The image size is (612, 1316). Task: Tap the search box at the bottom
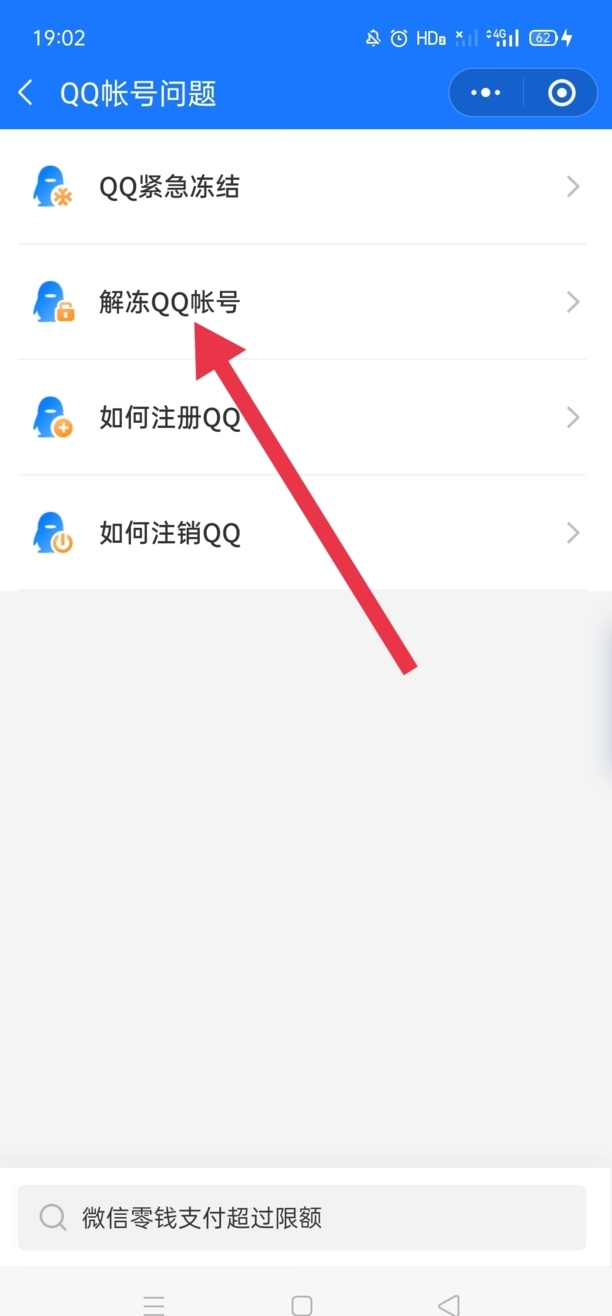(302, 1217)
